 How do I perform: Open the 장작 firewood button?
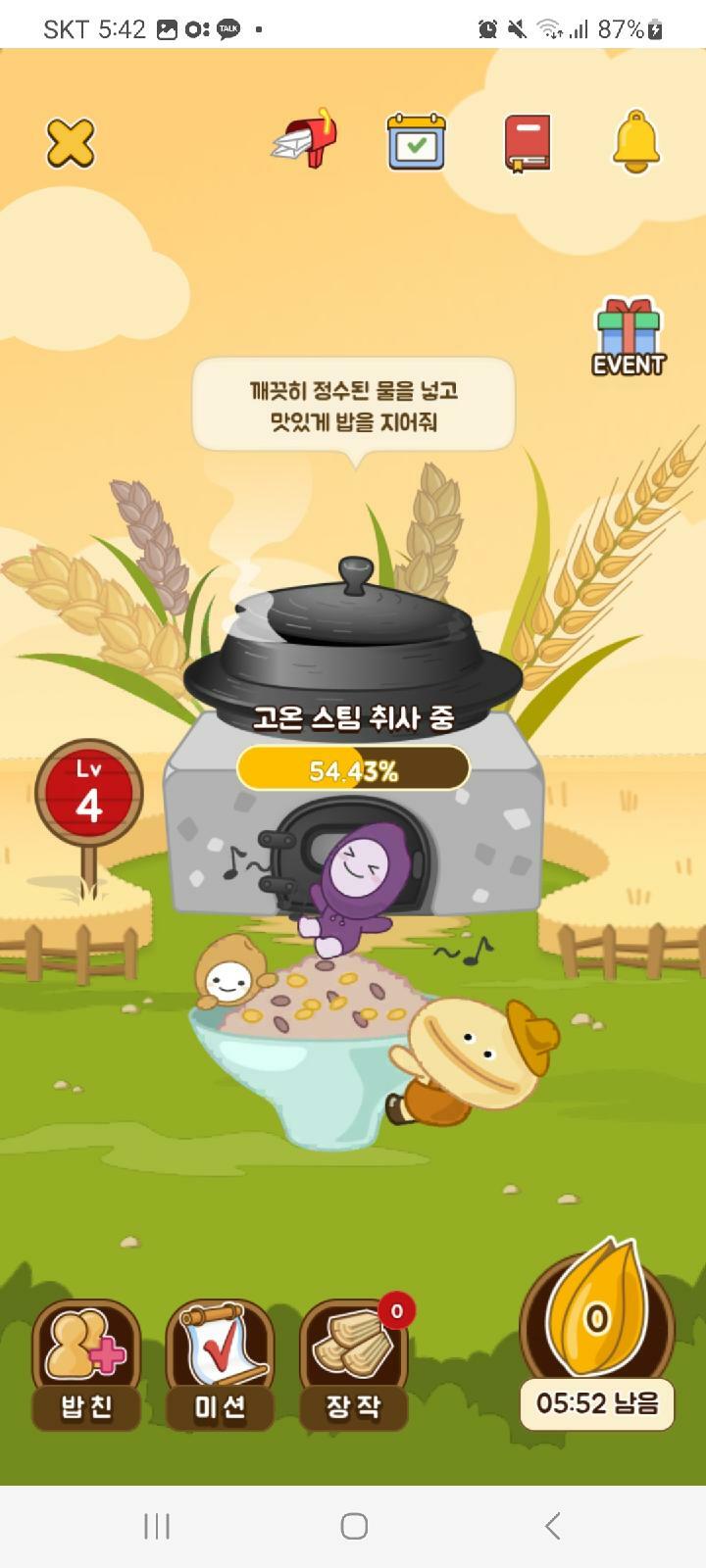(354, 1365)
